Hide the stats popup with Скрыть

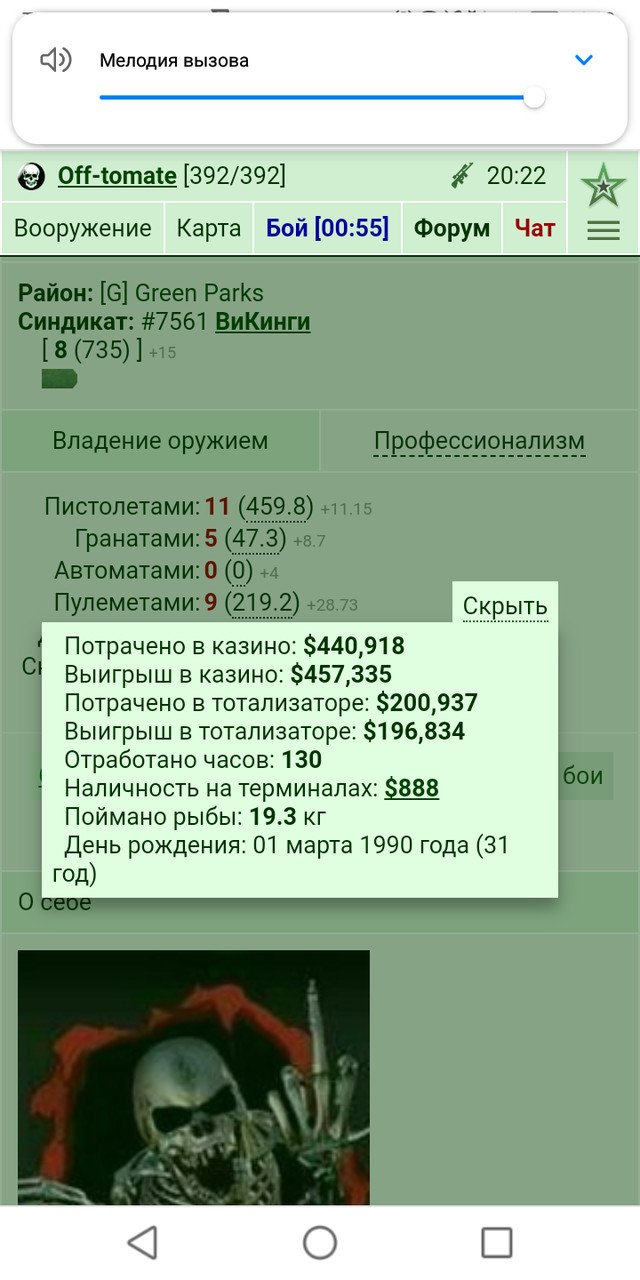tap(505, 606)
